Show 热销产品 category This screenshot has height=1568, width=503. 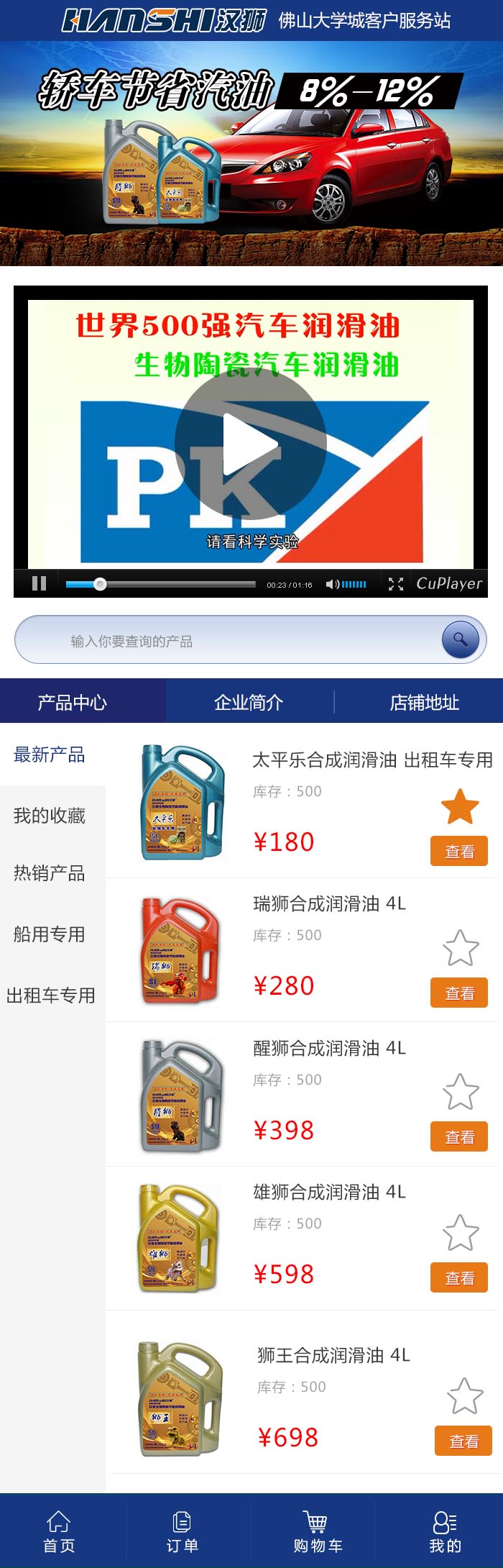pos(50,872)
